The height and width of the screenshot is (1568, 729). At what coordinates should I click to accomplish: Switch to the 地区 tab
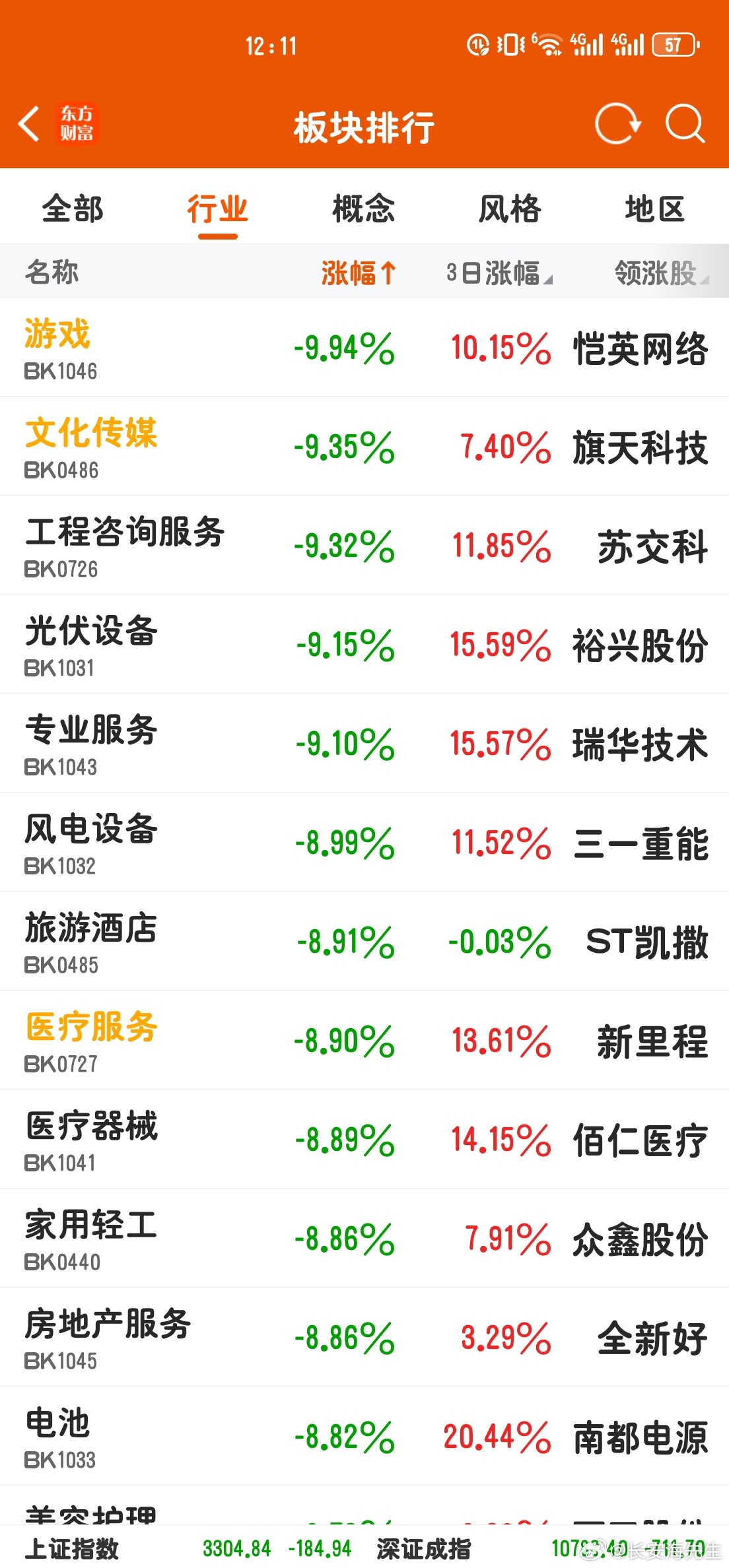point(654,209)
